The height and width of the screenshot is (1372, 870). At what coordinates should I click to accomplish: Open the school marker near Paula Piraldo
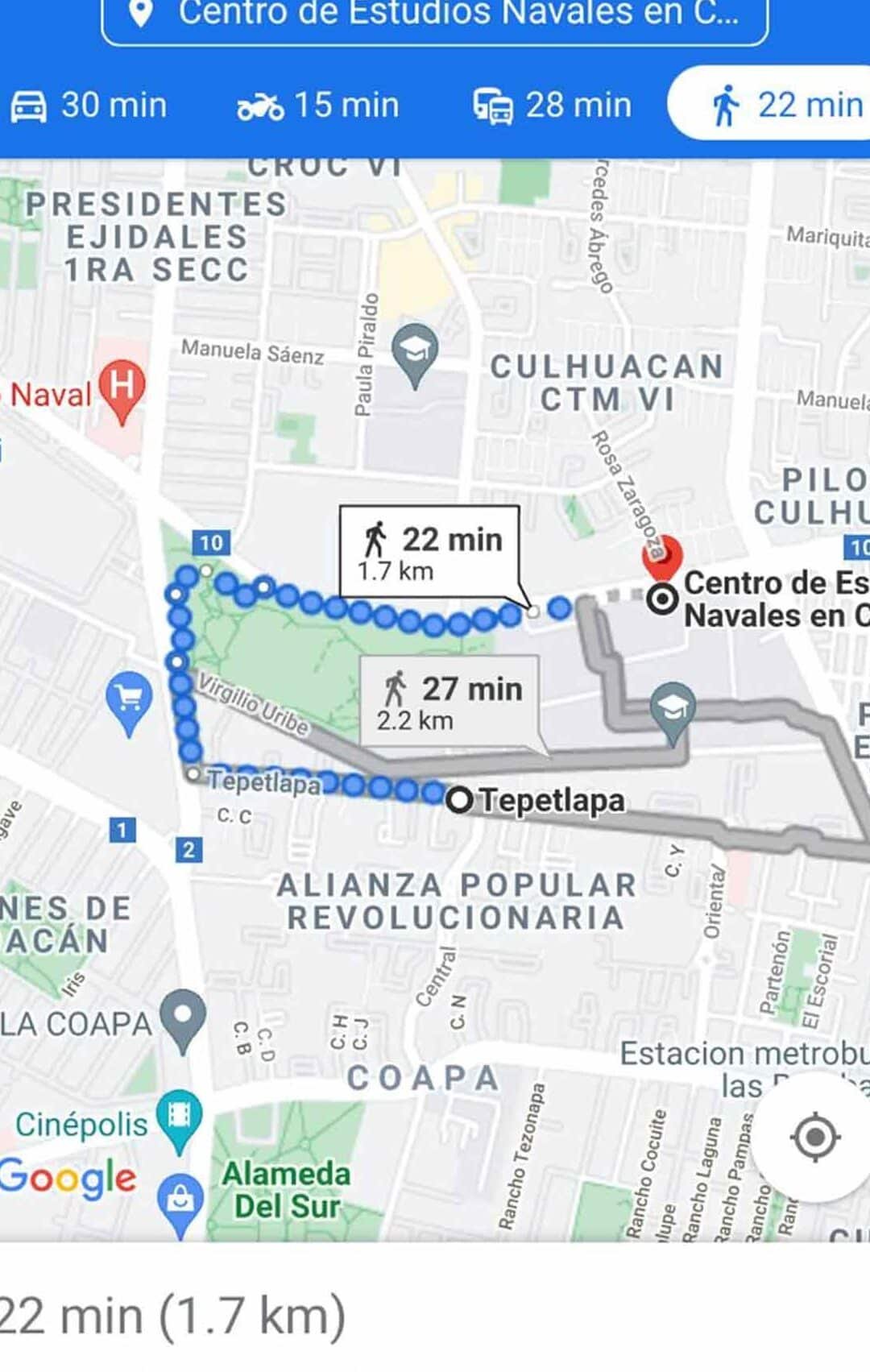pos(414,352)
